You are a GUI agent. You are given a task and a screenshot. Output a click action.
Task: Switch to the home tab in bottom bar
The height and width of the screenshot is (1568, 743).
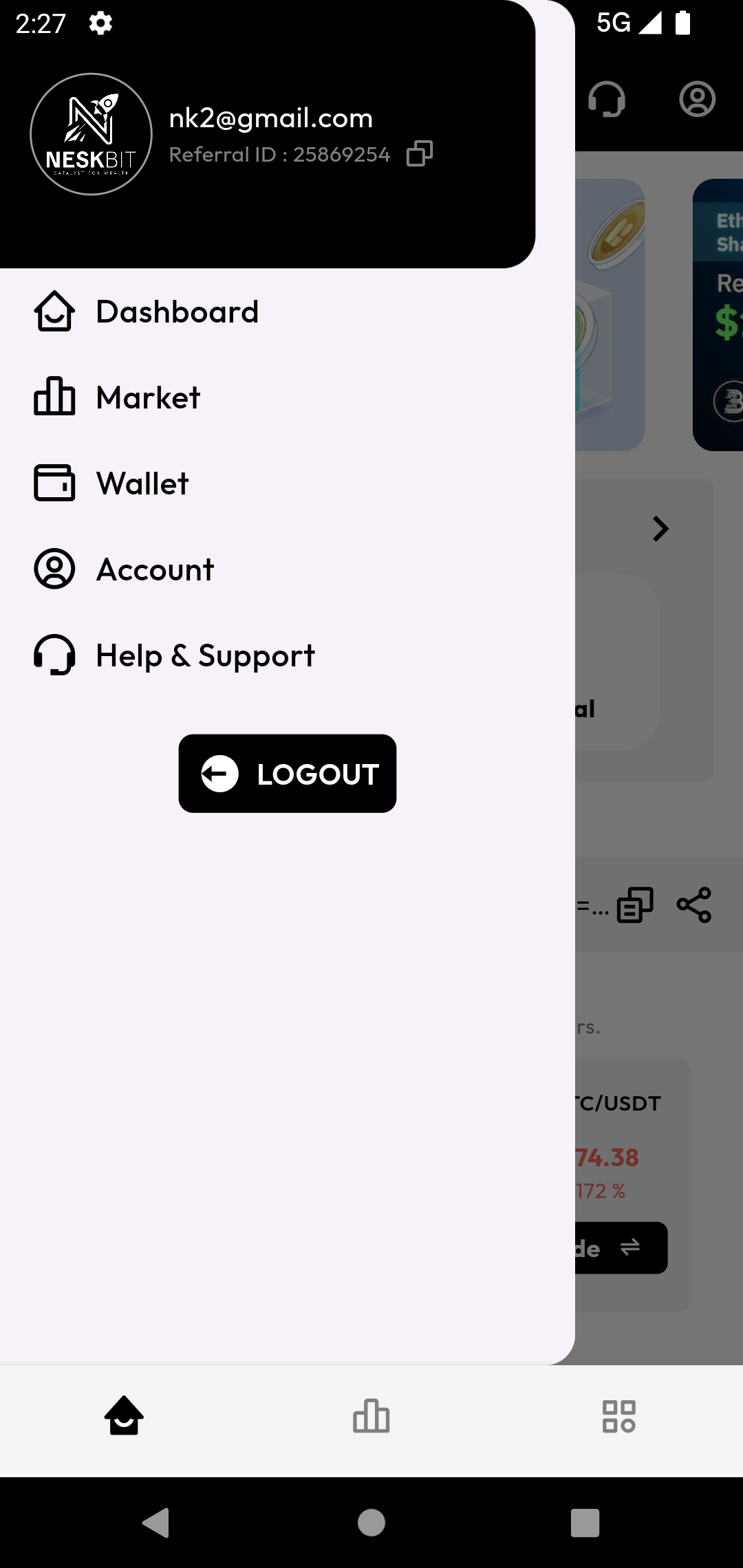click(x=124, y=1416)
